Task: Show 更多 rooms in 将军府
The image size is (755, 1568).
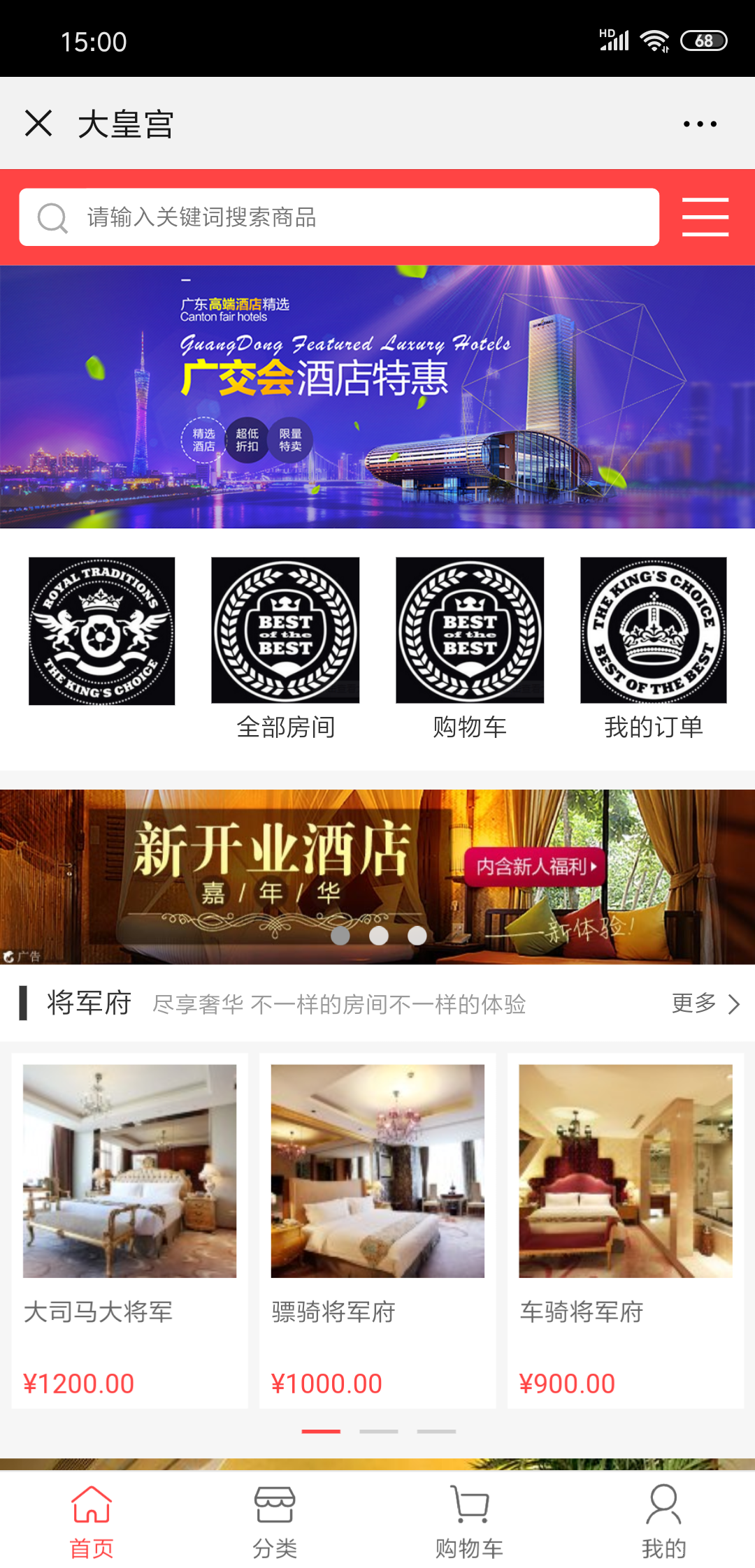Action: [705, 1003]
